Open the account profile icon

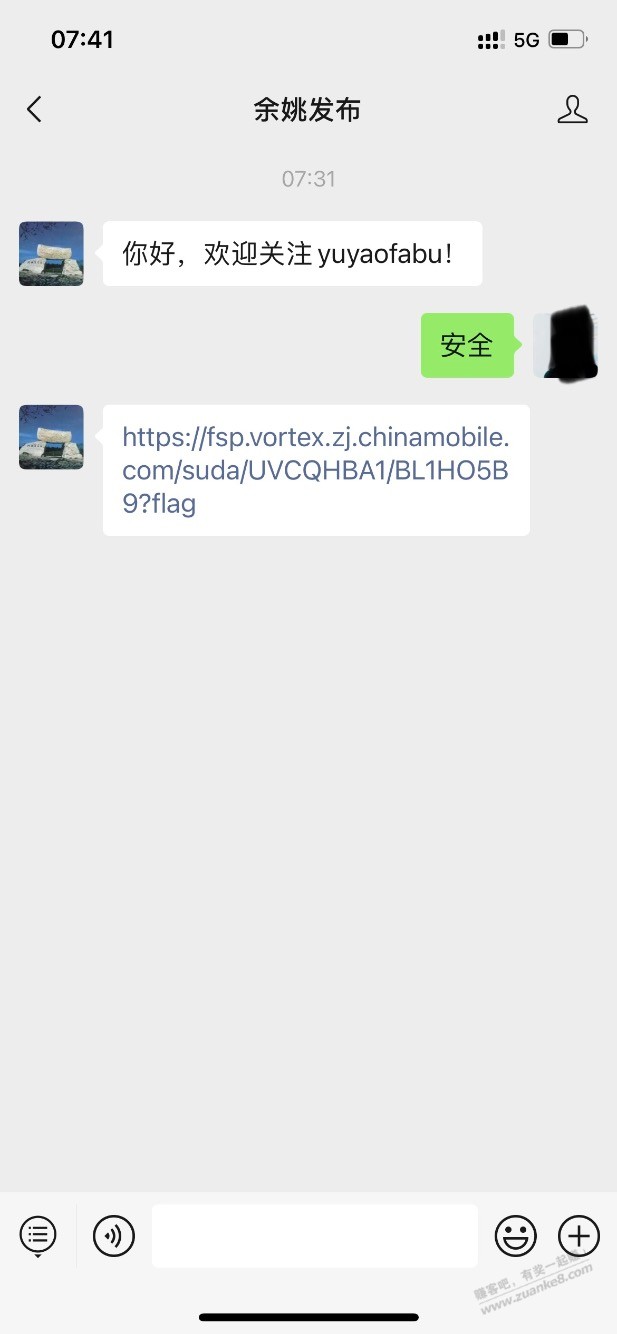[572, 109]
